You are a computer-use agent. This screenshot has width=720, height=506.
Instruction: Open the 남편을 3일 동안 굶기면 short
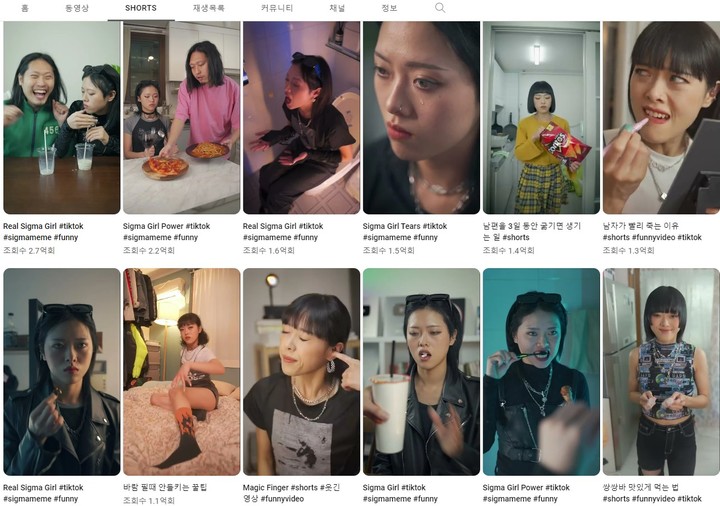click(x=541, y=118)
